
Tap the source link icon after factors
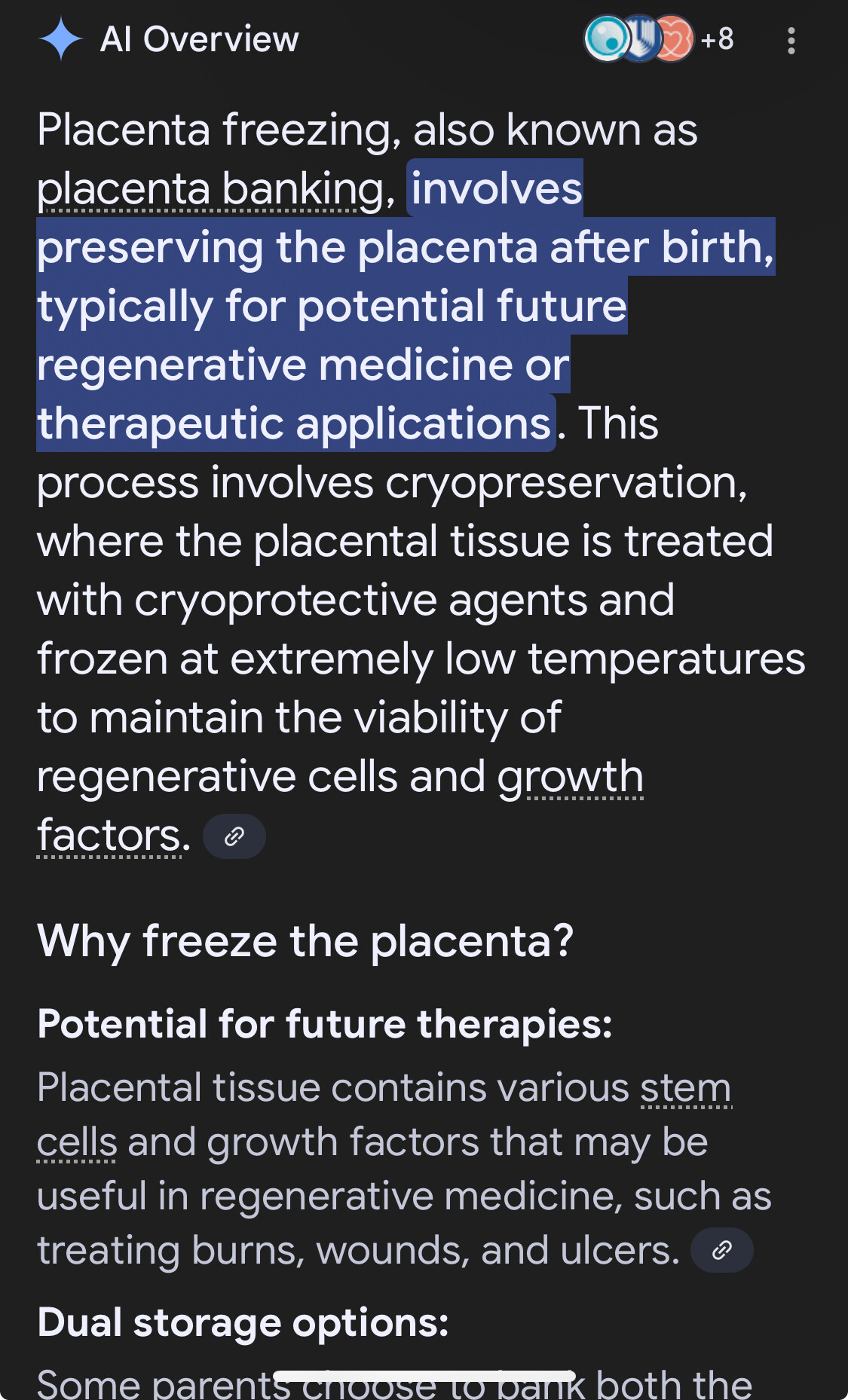point(234,836)
